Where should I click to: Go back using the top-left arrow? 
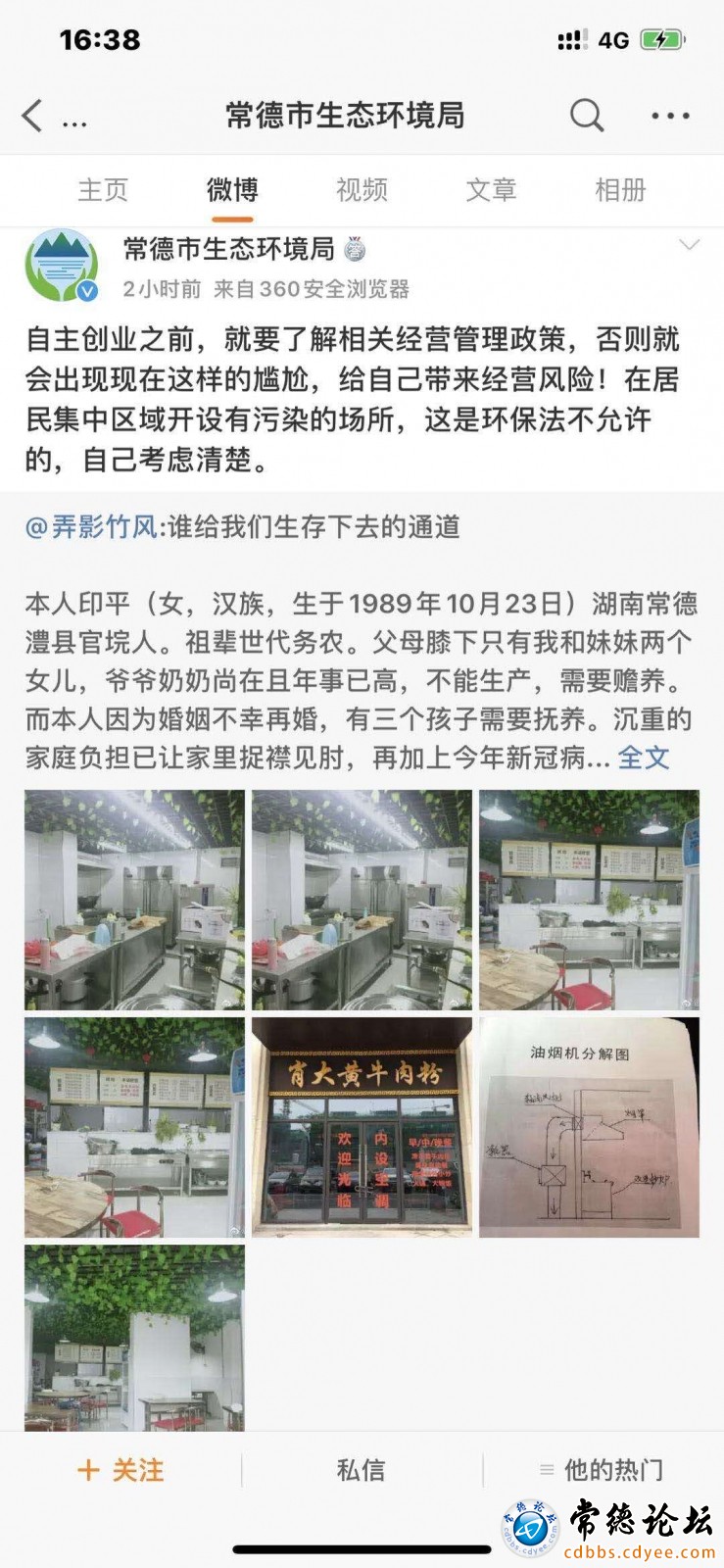[33, 116]
